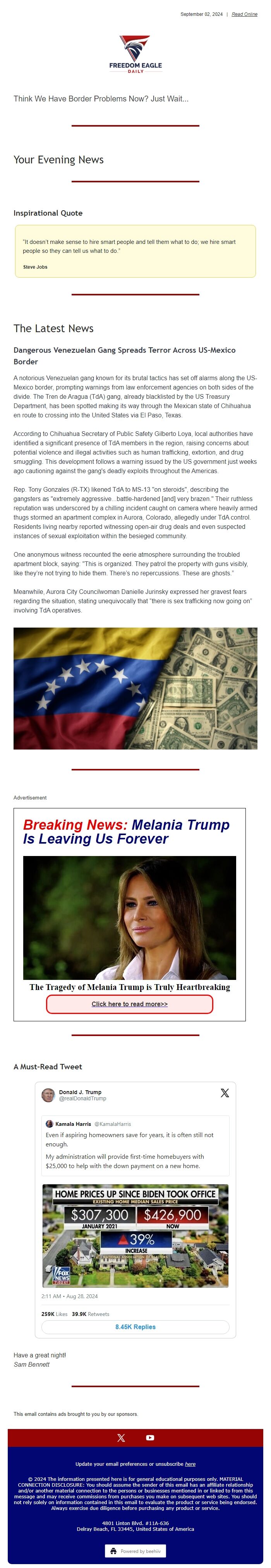
Task: View the 8.45K Replies on tweet
Action: point(135,1326)
